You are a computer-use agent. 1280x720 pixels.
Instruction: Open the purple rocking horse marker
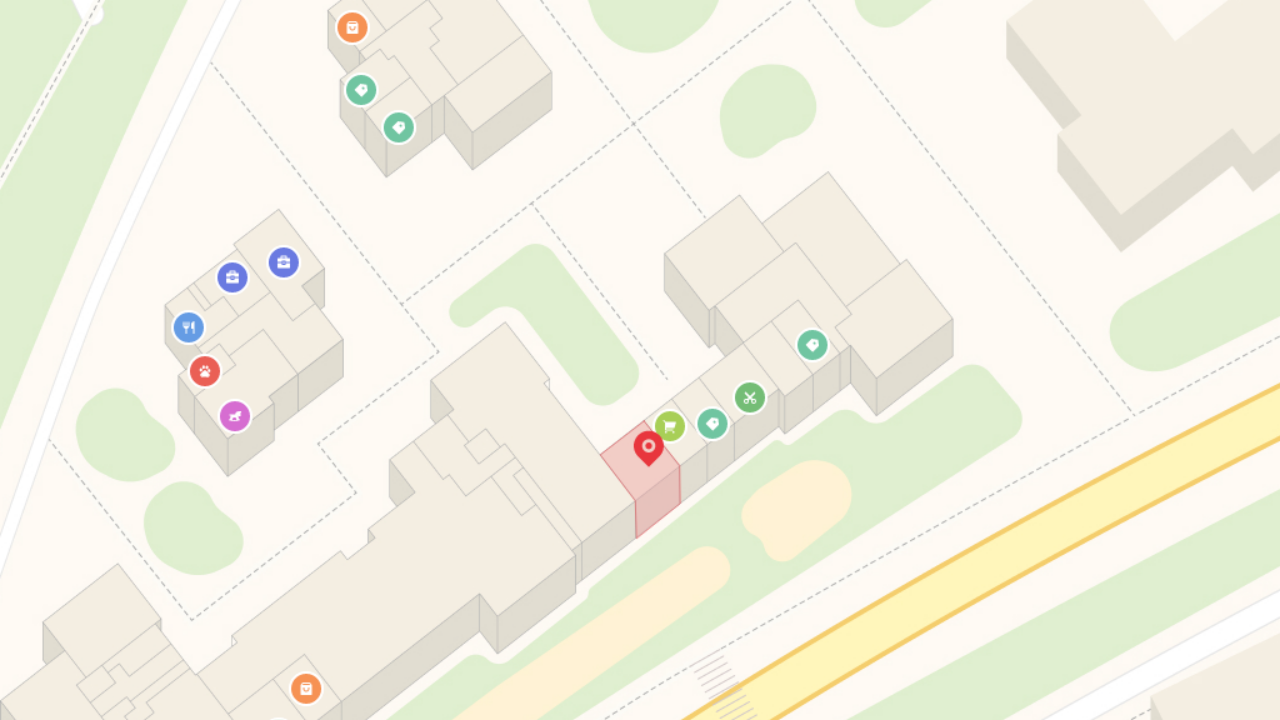[x=235, y=415]
